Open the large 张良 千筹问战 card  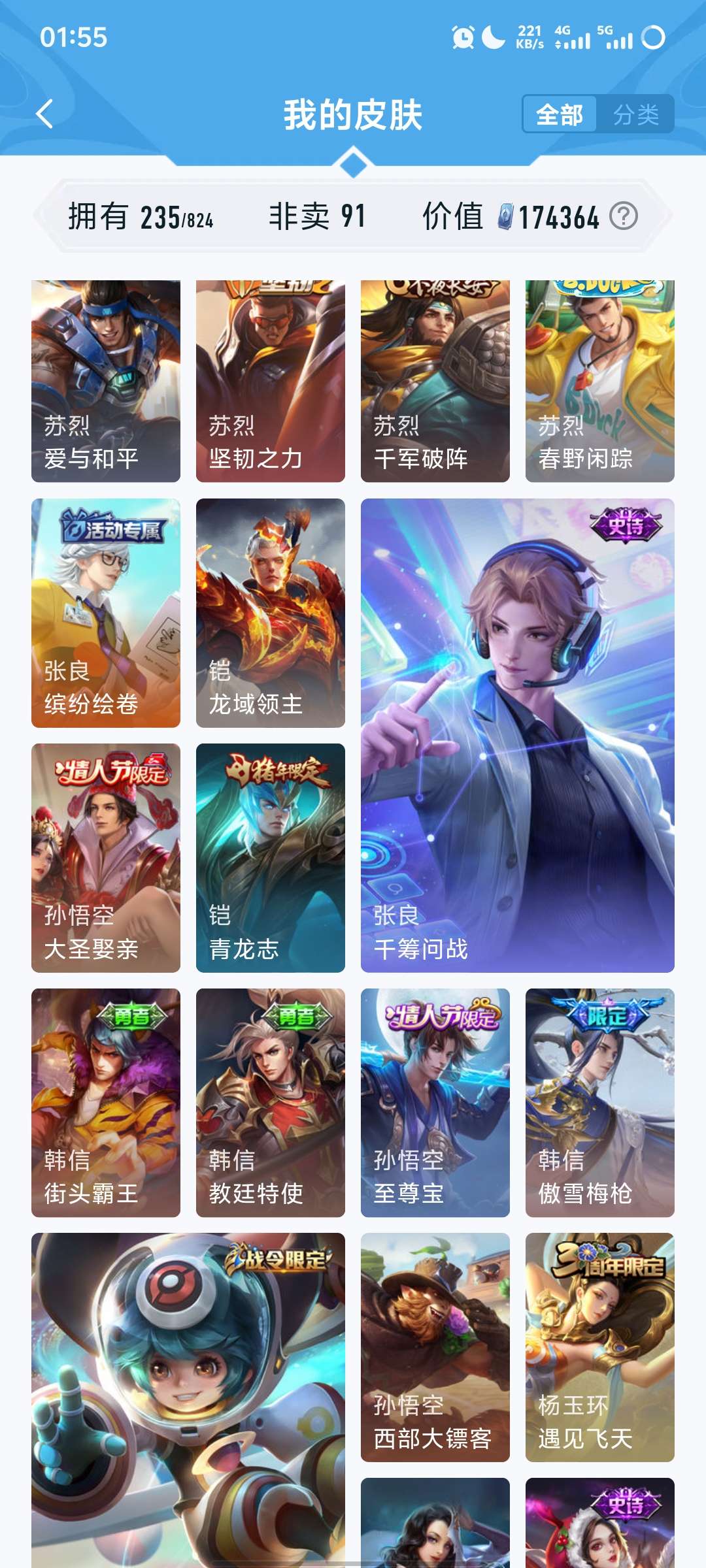518,735
